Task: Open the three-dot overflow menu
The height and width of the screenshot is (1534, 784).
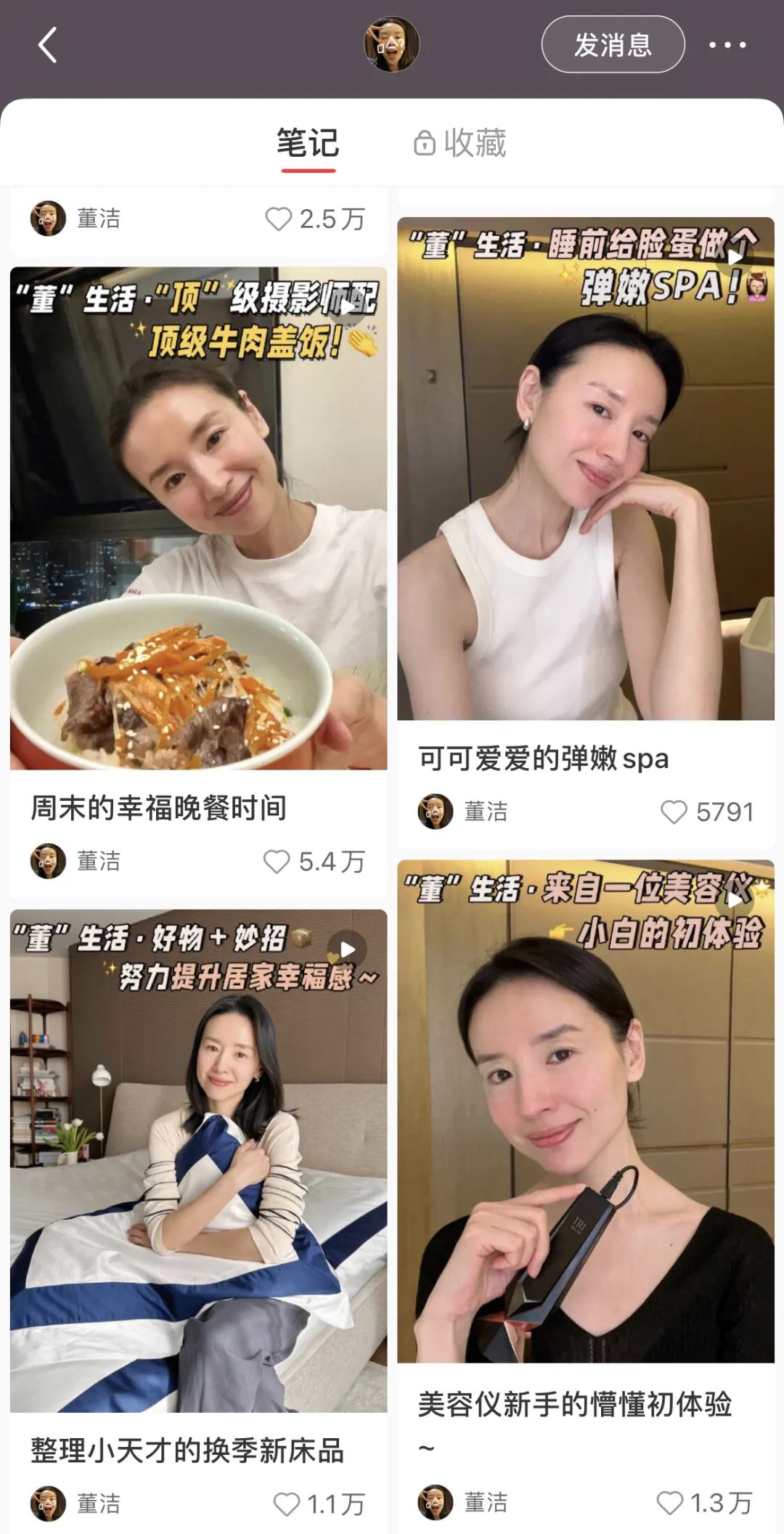Action: click(x=727, y=45)
